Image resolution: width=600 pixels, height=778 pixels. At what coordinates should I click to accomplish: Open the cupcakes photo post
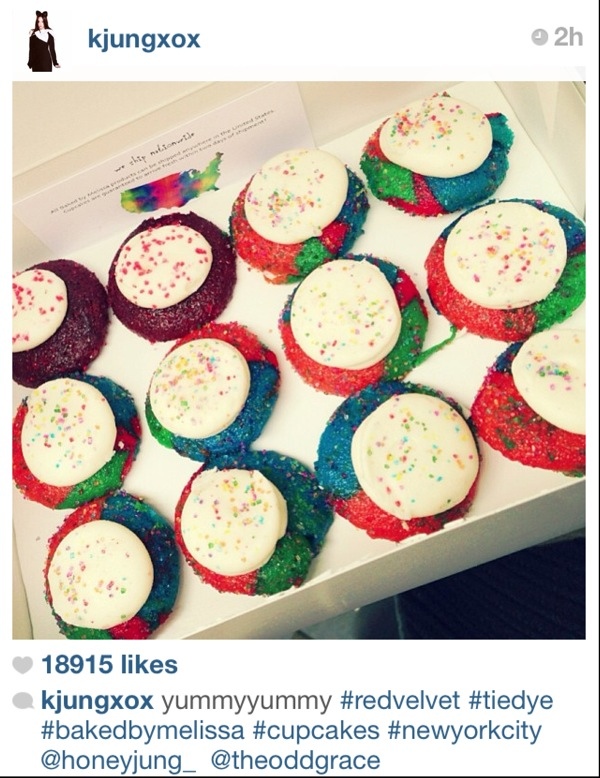(299, 360)
